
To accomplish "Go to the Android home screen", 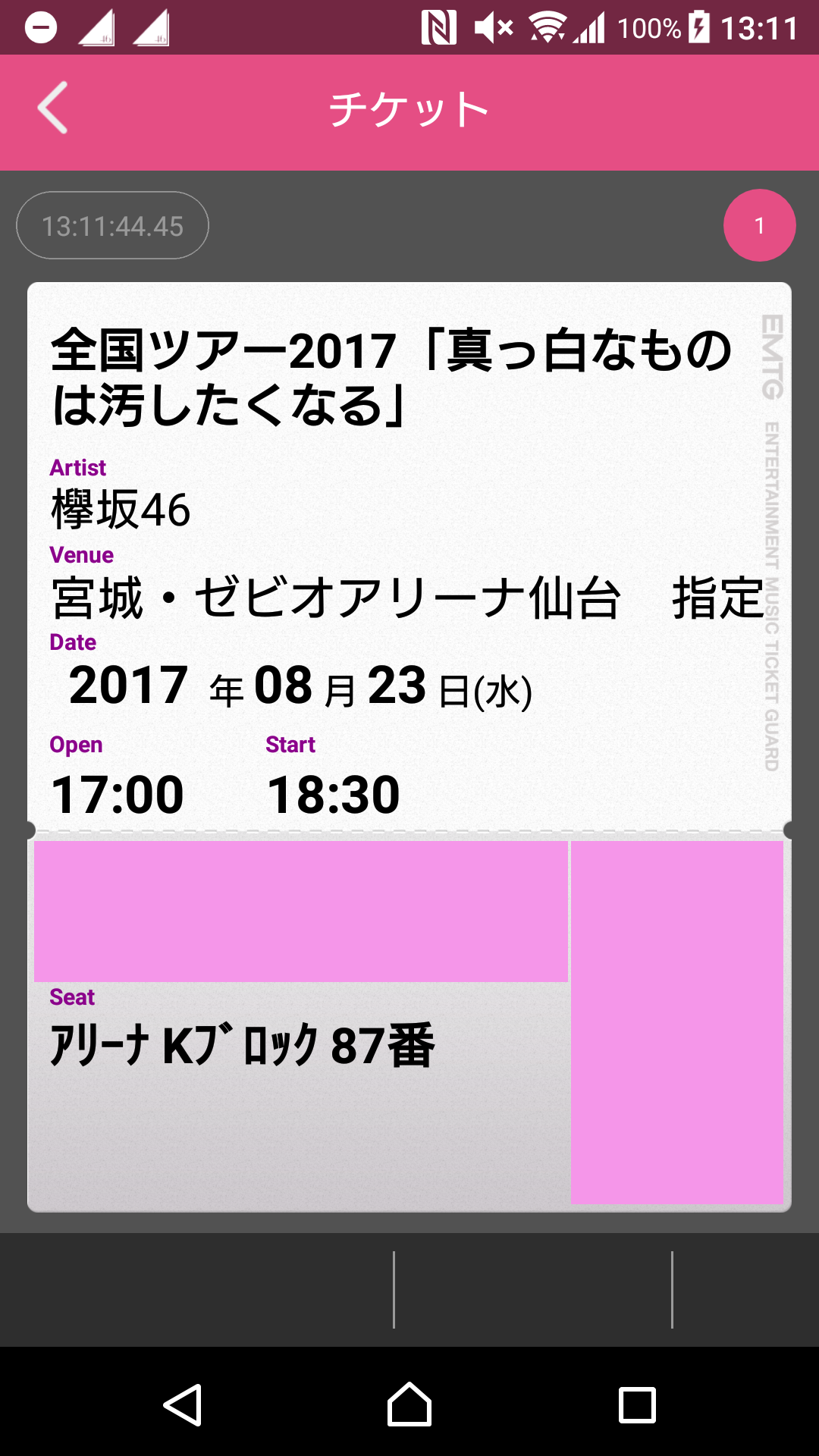I will 409,1404.
